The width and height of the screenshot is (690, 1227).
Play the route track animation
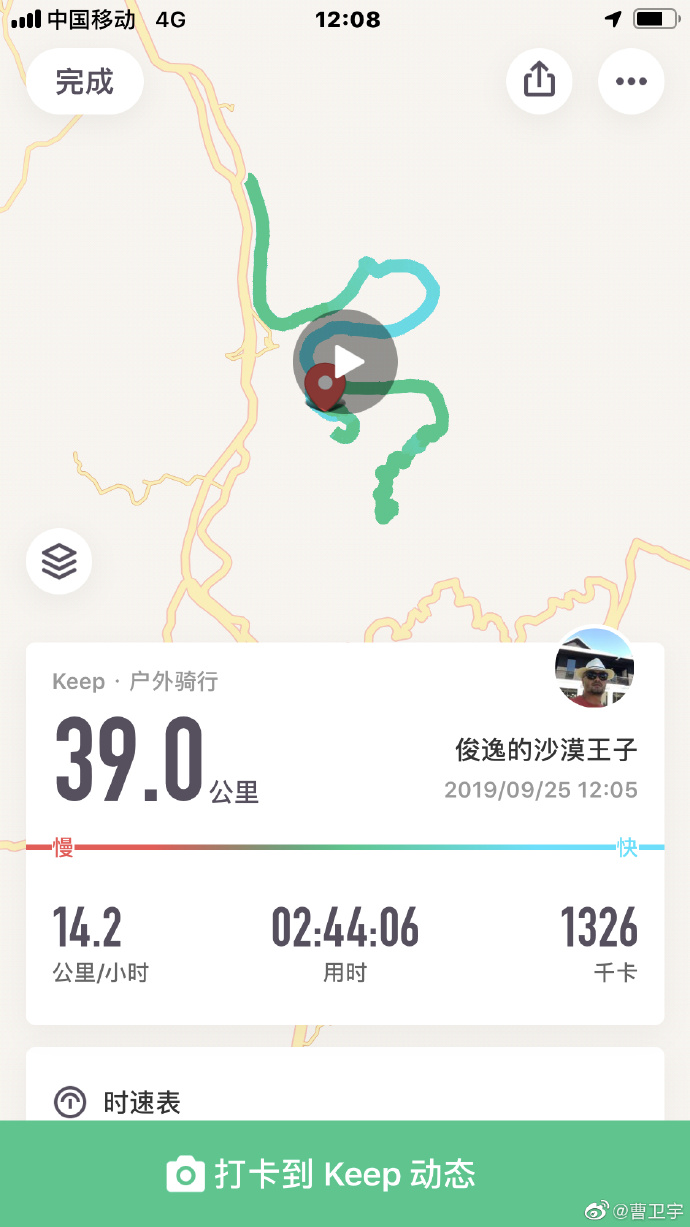tap(346, 362)
